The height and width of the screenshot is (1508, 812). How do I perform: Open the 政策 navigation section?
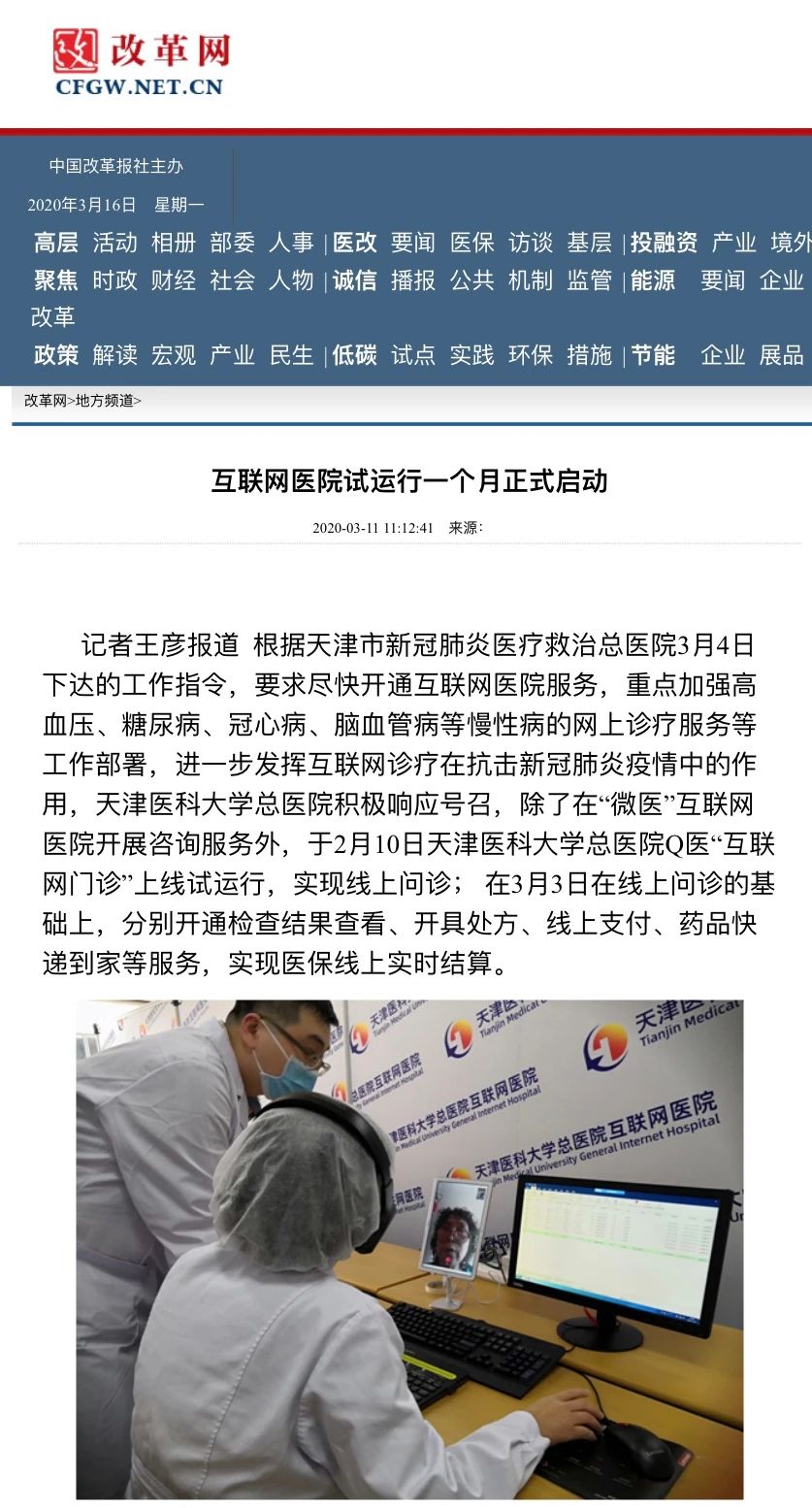(55, 355)
